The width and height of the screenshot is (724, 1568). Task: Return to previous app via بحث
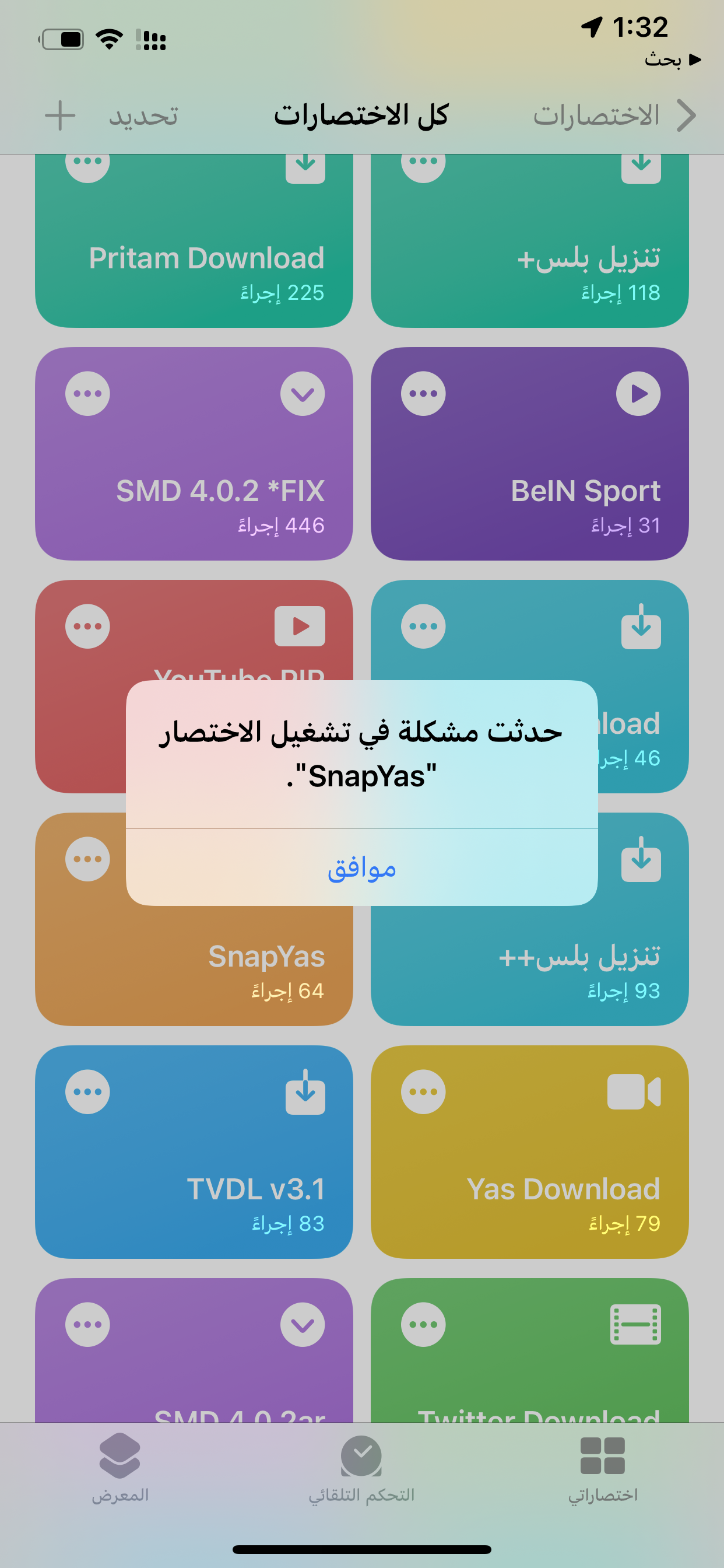pyautogui.click(x=672, y=60)
